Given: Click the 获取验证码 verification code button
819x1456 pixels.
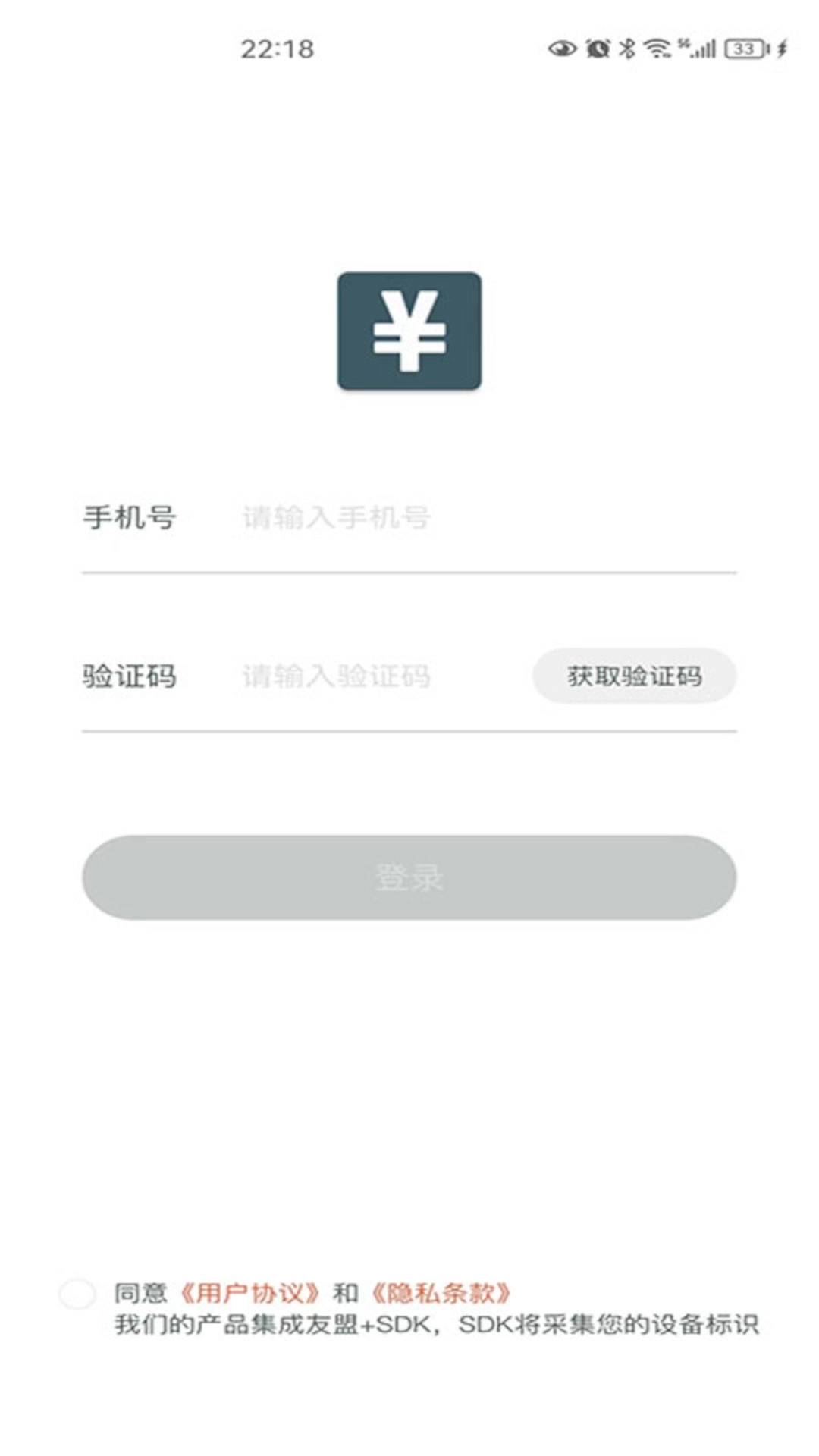Looking at the screenshot, I should coord(635,676).
